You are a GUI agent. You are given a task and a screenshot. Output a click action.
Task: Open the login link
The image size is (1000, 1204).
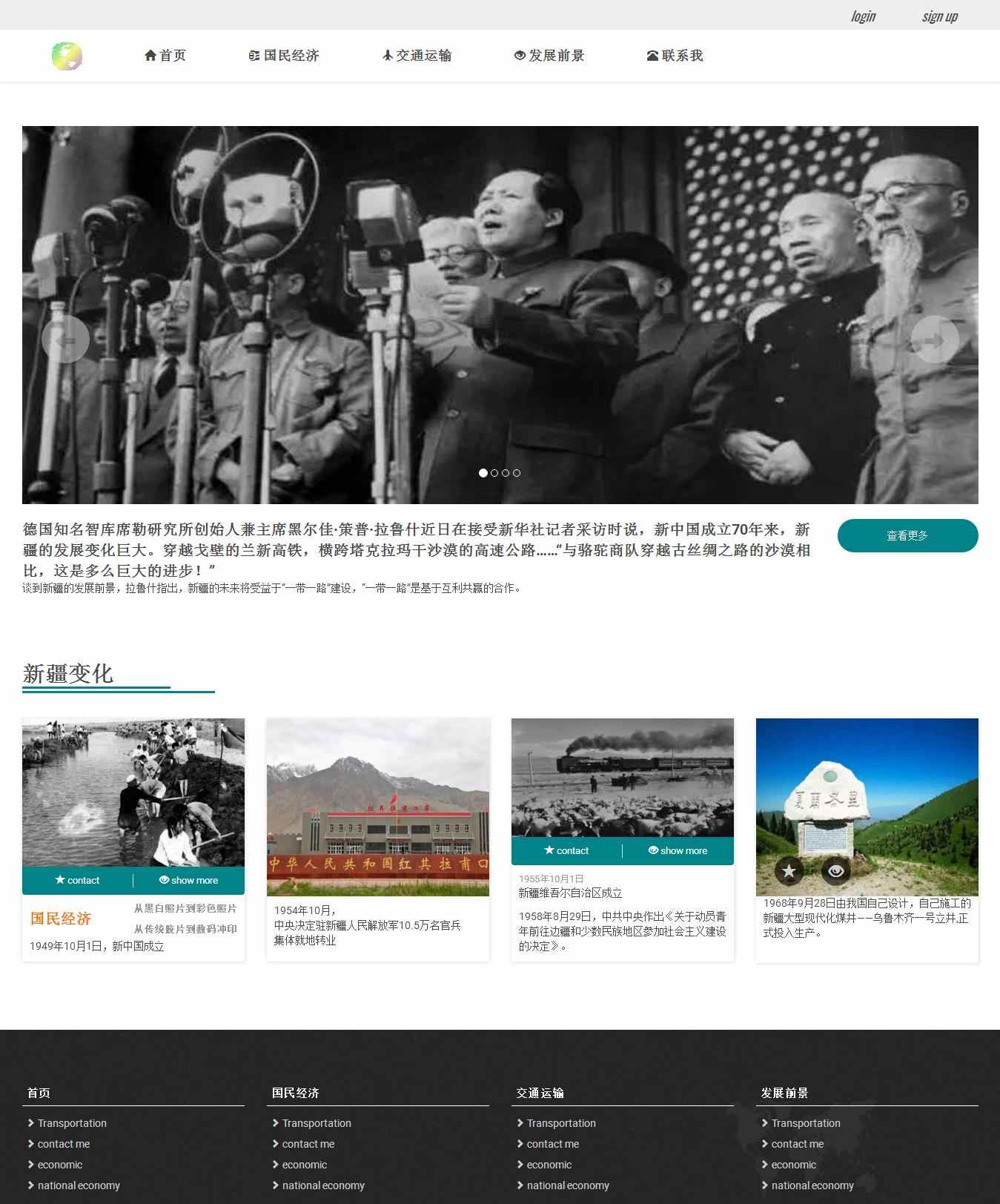[863, 16]
